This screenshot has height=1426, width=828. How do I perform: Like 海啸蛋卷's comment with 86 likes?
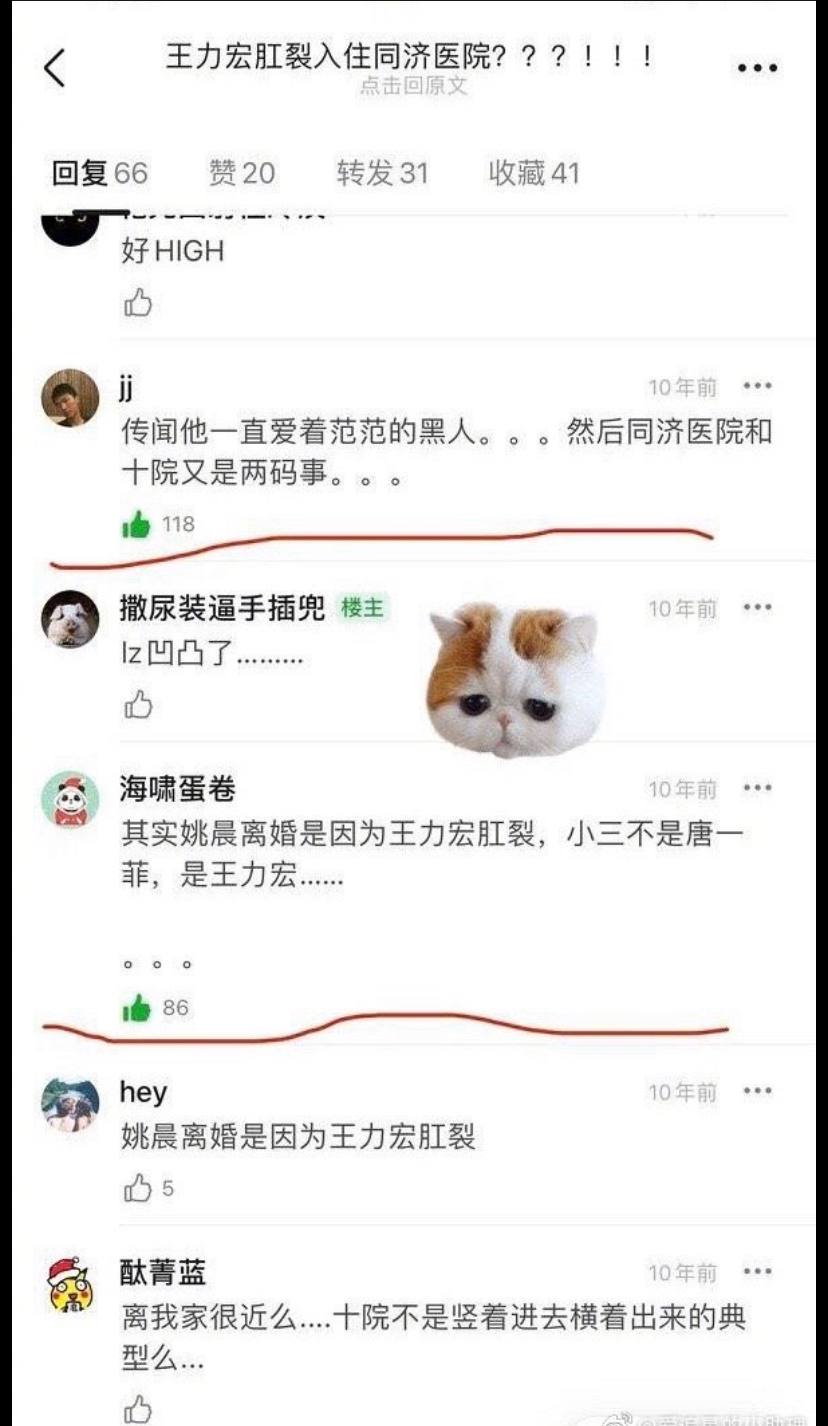[137, 1008]
